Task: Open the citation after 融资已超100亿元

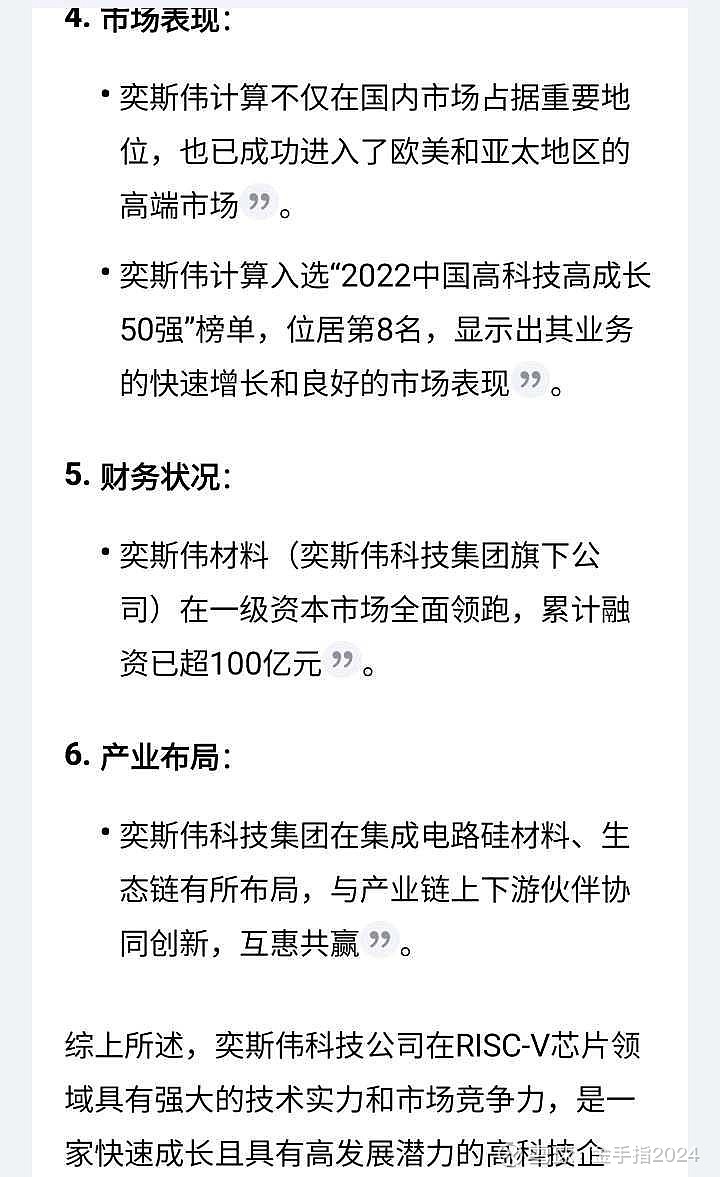Action: (342, 661)
